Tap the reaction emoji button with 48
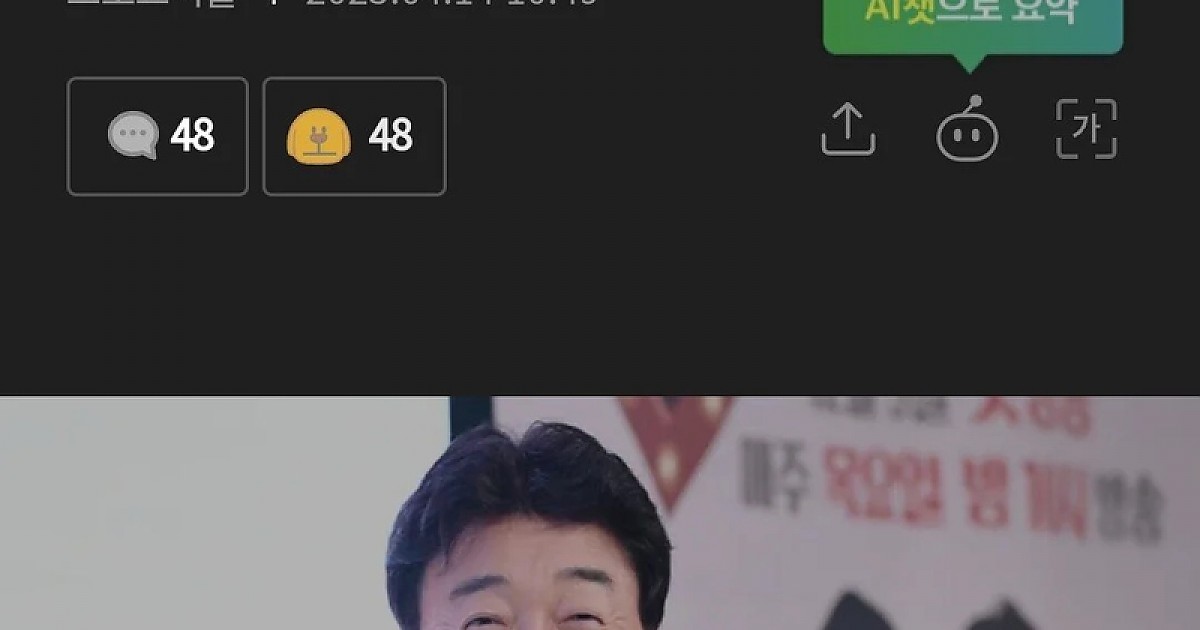This screenshot has height=630, width=1200. [354, 136]
